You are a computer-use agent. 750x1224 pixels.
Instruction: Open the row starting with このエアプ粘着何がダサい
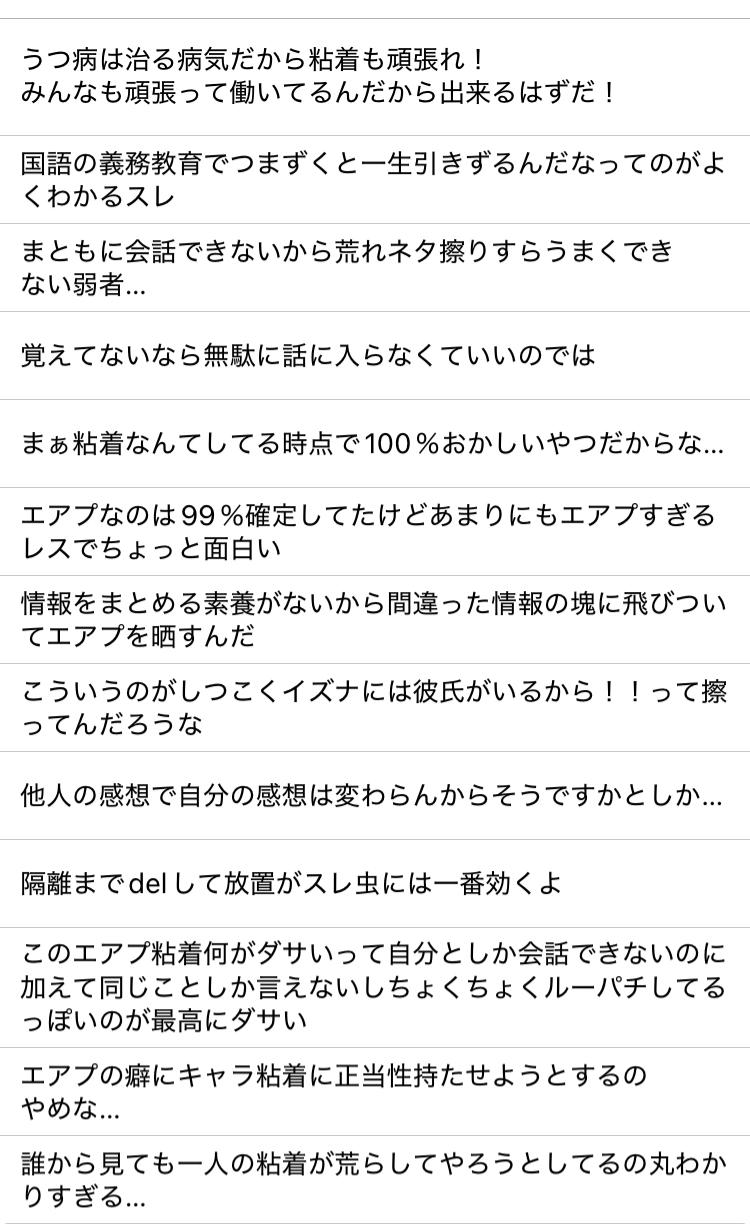pos(375,987)
